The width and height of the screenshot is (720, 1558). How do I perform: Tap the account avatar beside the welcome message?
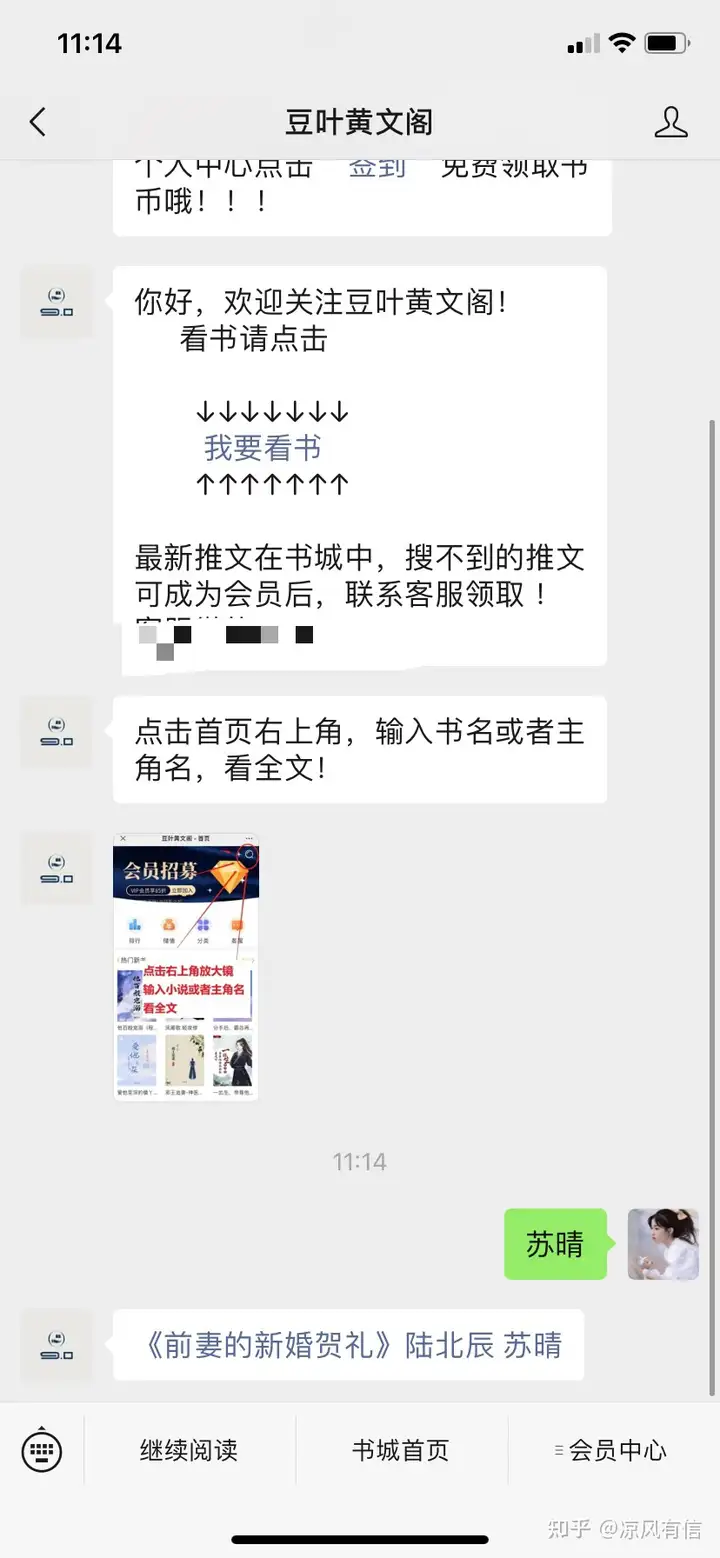(x=57, y=302)
